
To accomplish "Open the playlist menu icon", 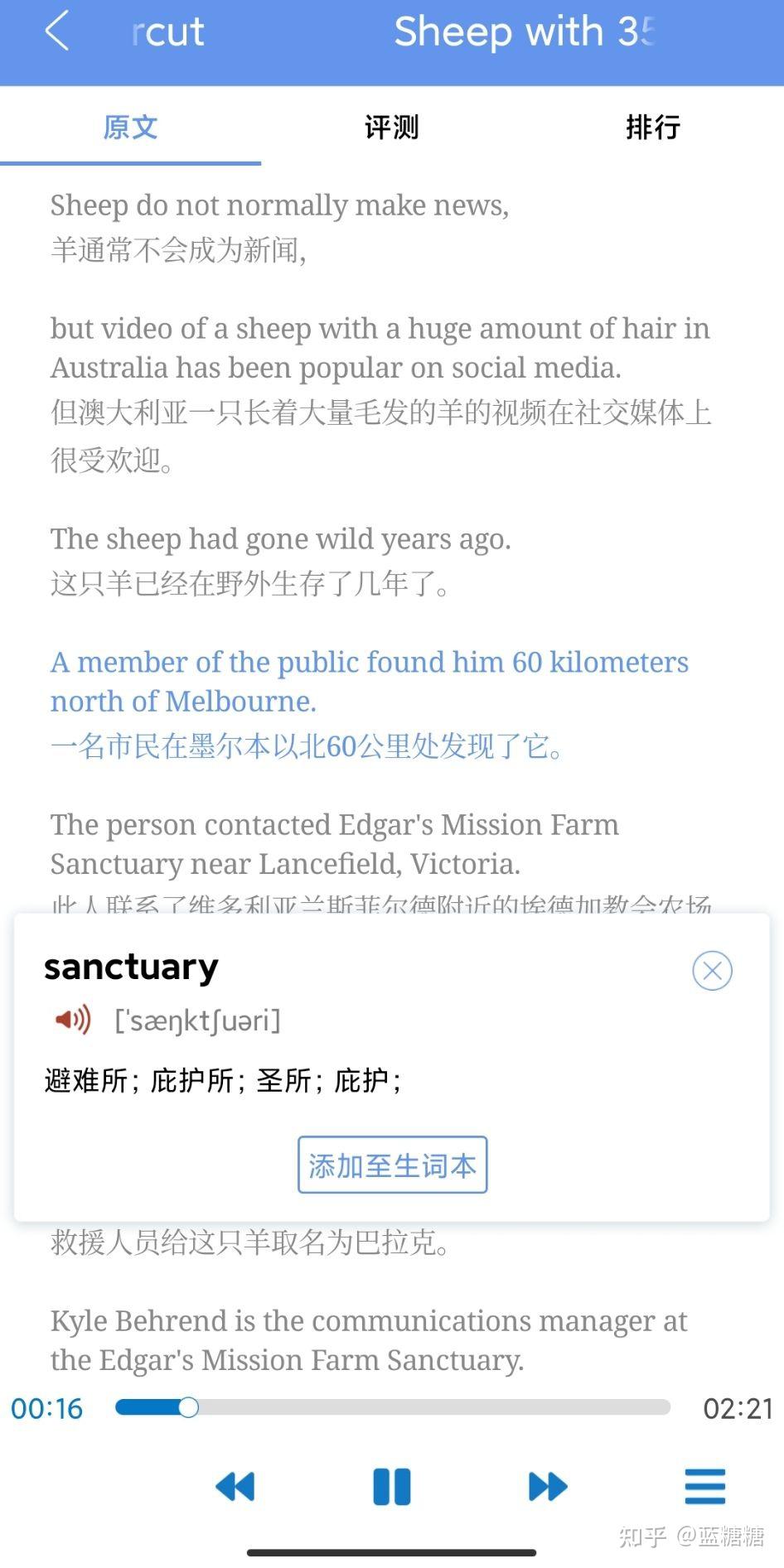I will pyautogui.click(x=704, y=1487).
